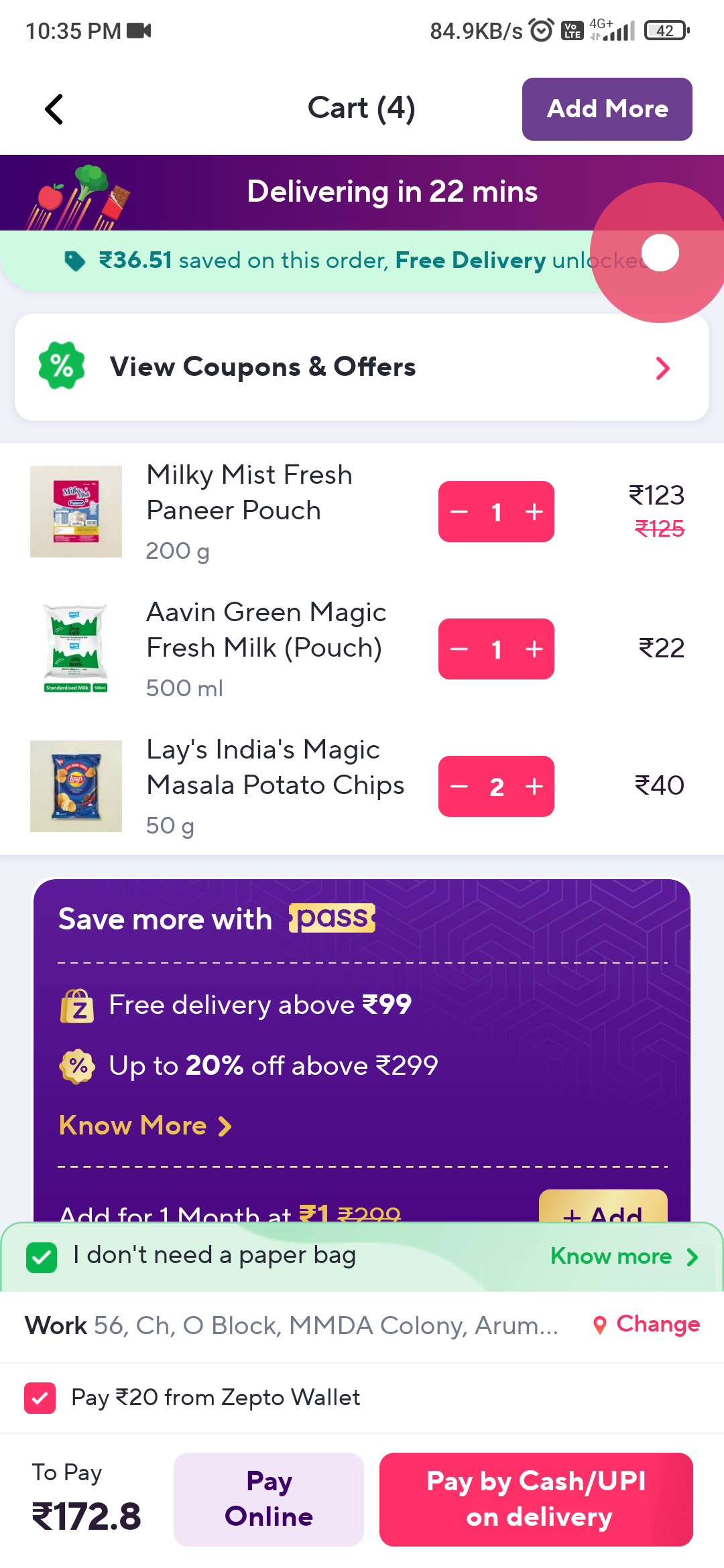Image resolution: width=724 pixels, height=1568 pixels.
Task: Increase Milky Mist Paneer quantity
Action: pos(534,512)
